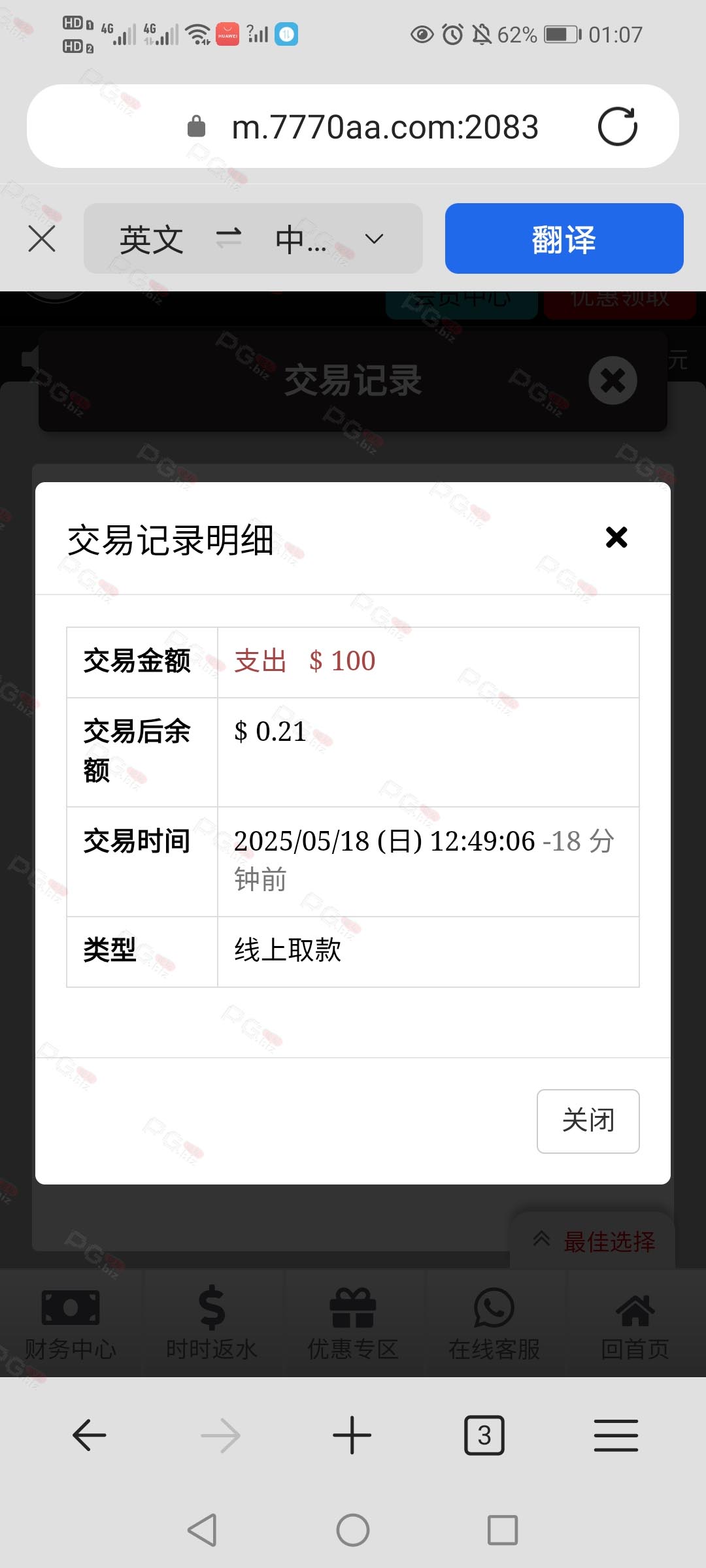
Task: Reload the page in the address bar
Action: (x=618, y=126)
